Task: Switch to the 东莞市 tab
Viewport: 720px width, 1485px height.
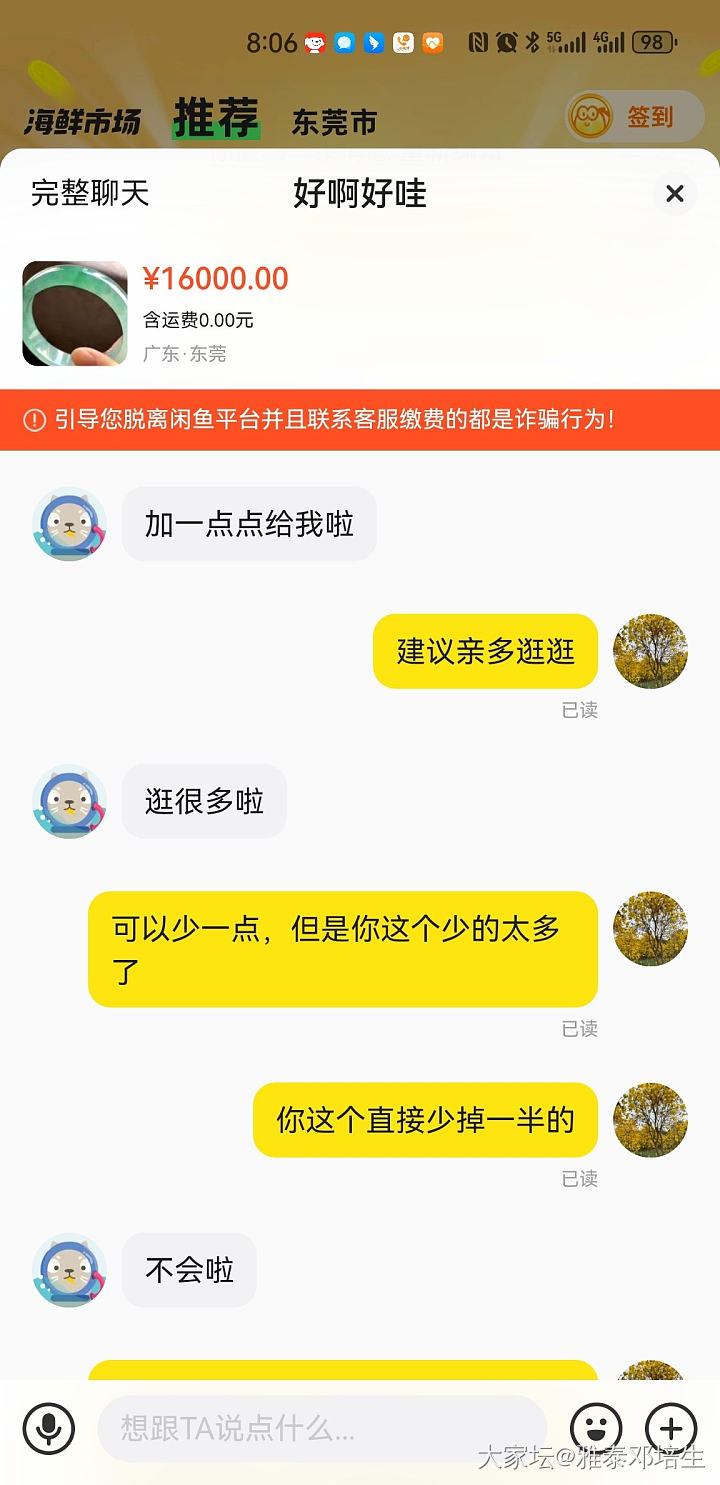Action: pyautogui.click(x=334, y=122)
